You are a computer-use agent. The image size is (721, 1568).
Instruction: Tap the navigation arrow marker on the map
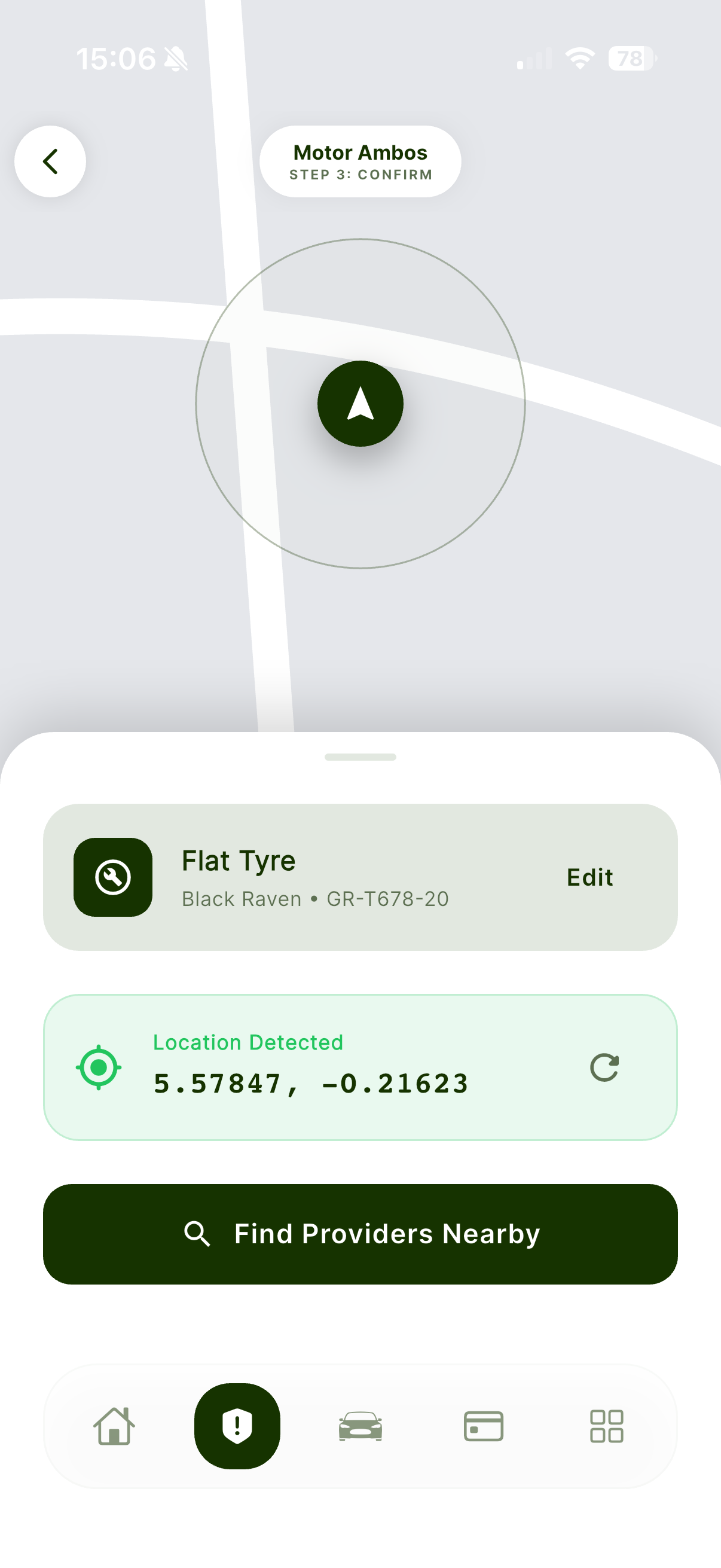pyautogui.click(x=360, y=404)
